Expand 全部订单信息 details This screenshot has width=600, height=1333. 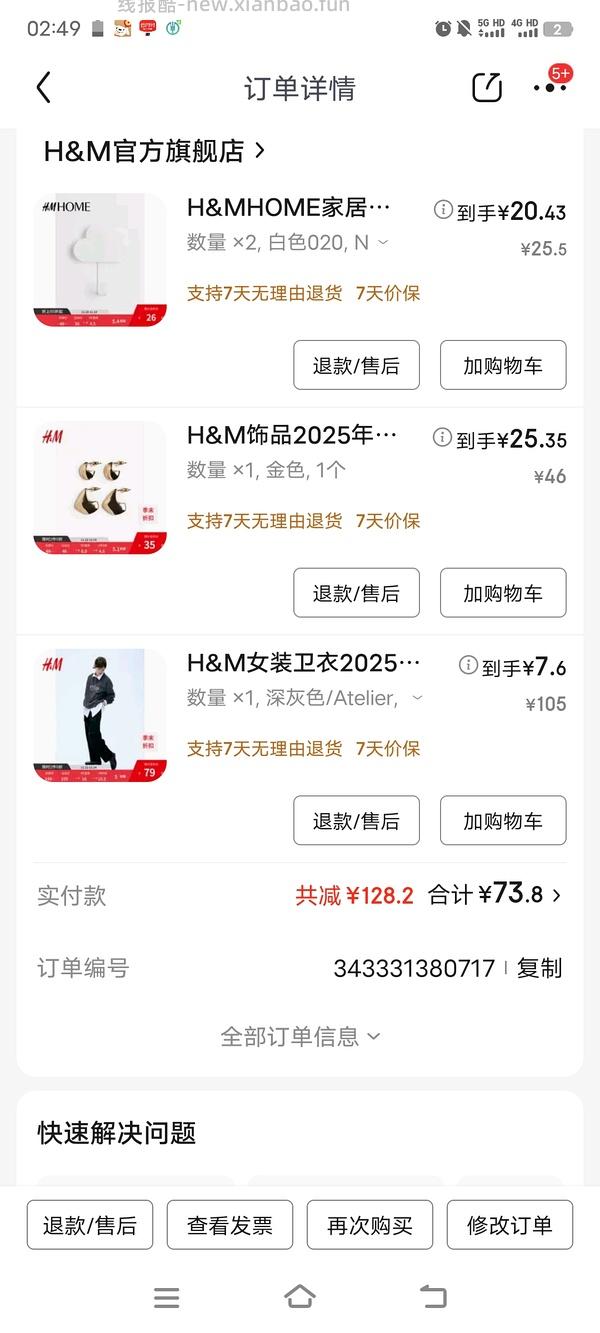pos(300,1036)
